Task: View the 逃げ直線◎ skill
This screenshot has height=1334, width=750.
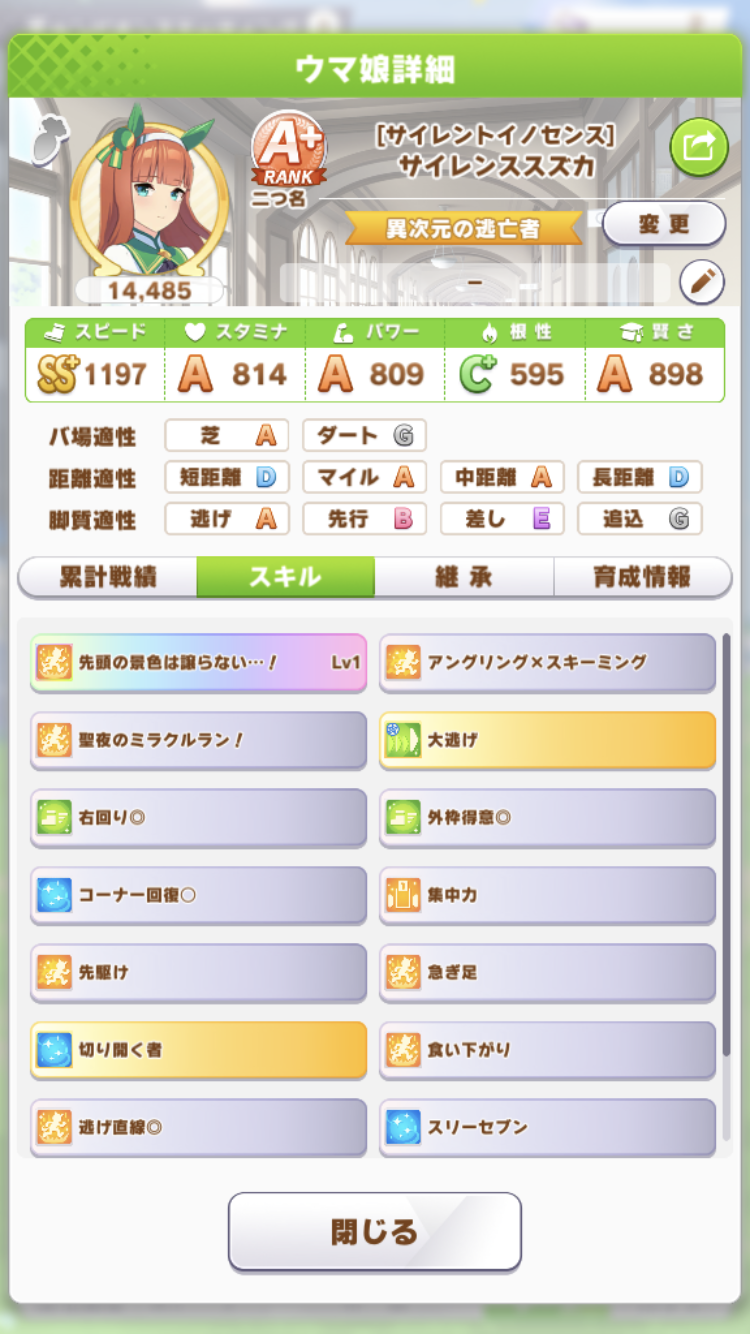Action: tap(198, 1127)
